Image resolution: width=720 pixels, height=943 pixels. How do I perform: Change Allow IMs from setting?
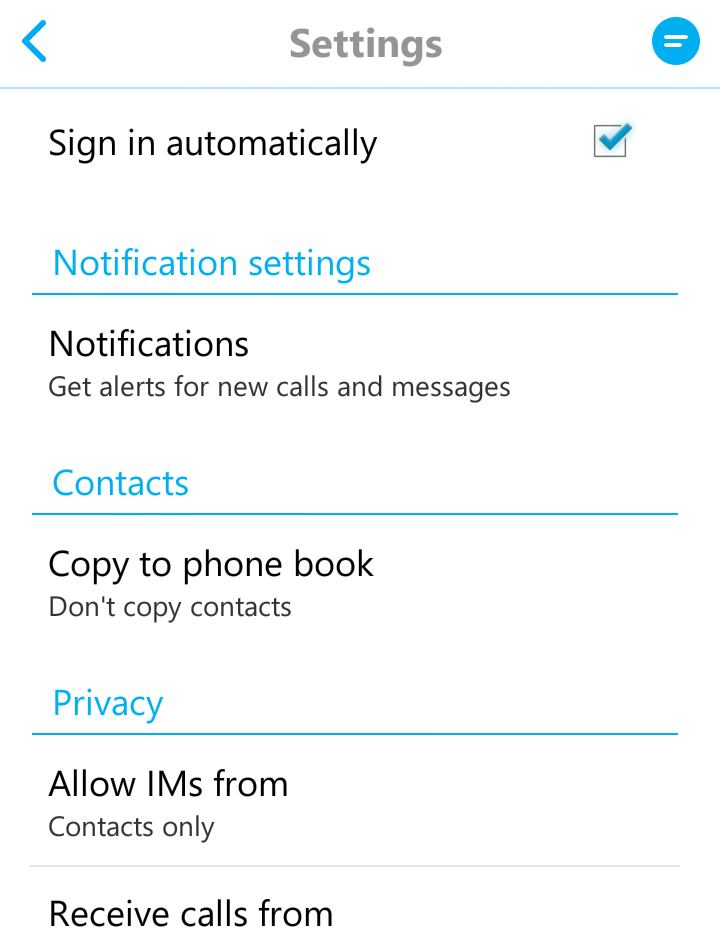(168, 802)
